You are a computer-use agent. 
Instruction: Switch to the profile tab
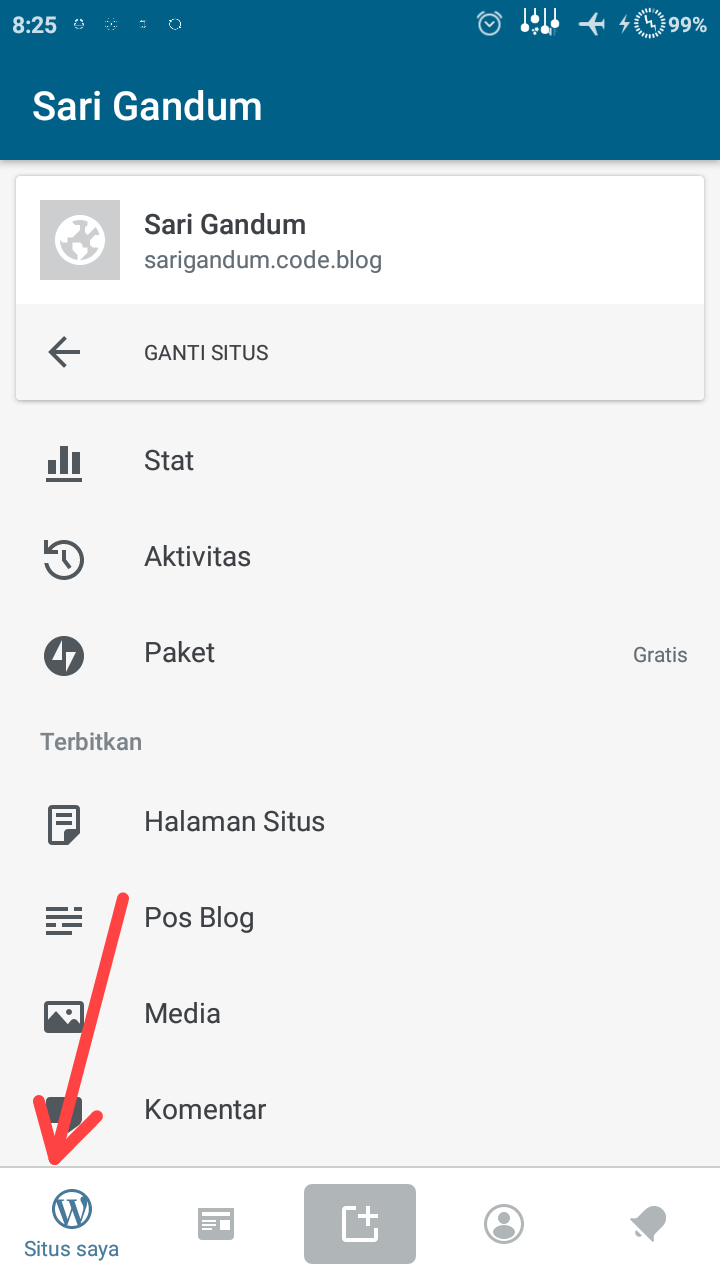click(504, 1224)
